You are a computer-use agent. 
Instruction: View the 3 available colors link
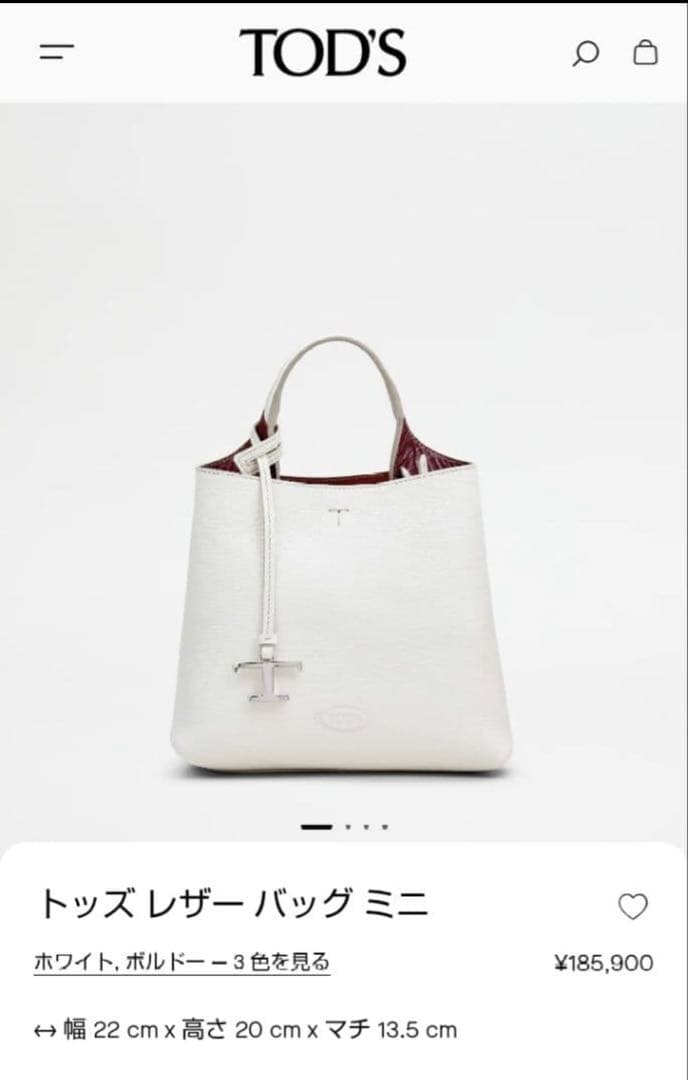182,962
